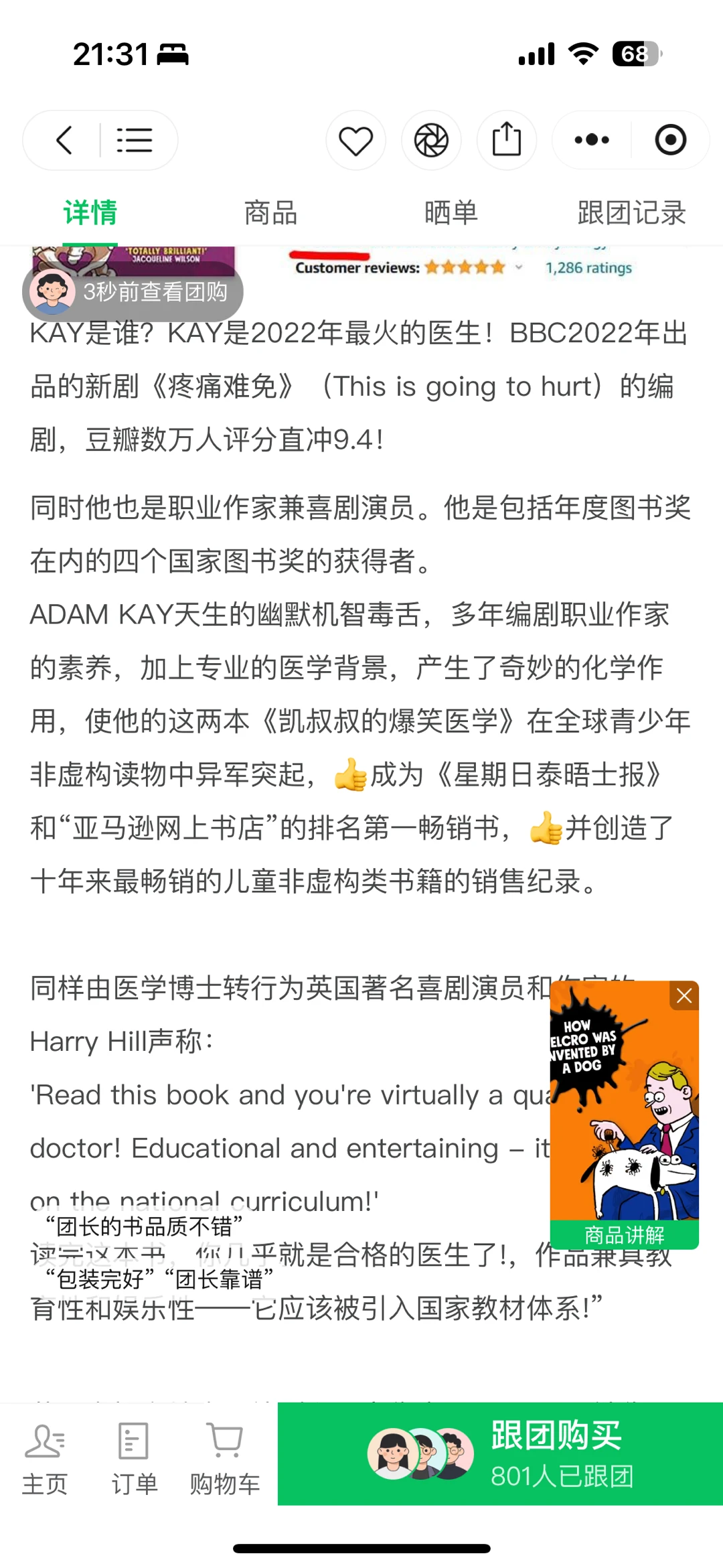The height and width of the screenshot is (1568, 723).
Task: Share this group buy page
Action: coord(507,140)
